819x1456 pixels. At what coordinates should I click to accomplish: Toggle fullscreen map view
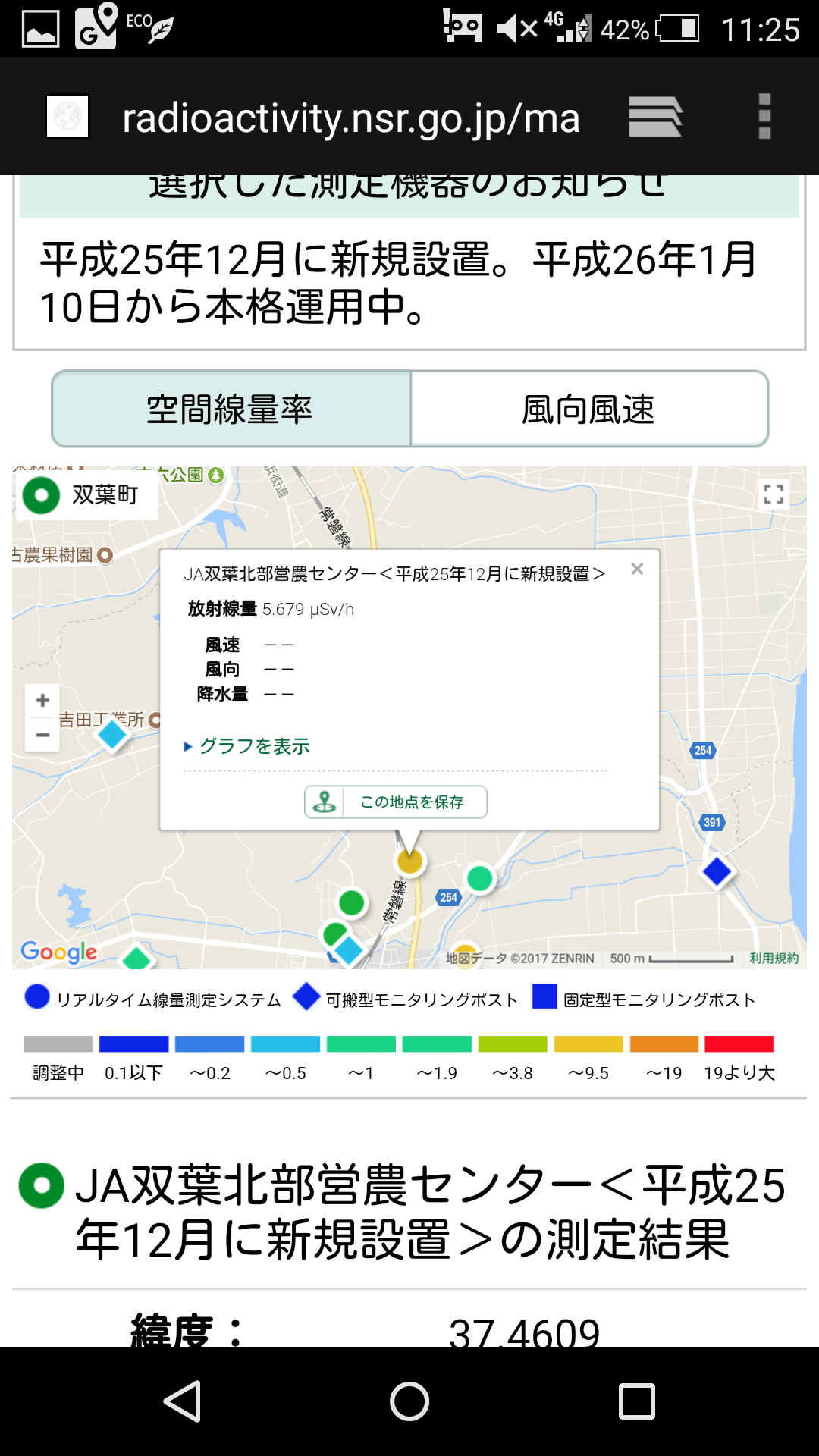773,494
